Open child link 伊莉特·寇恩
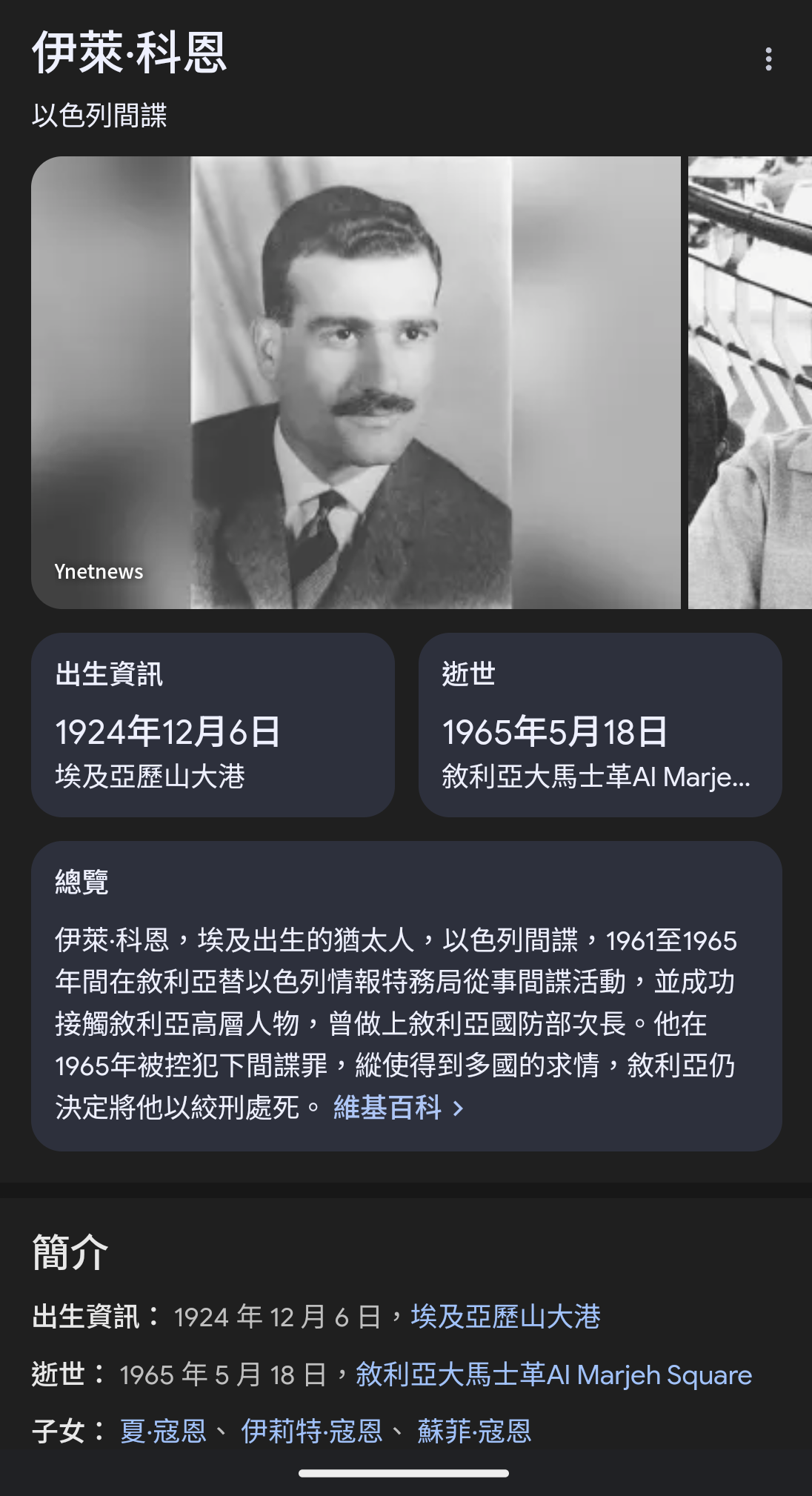Screen dimensions: 812x1496 tap(312, 1431)
